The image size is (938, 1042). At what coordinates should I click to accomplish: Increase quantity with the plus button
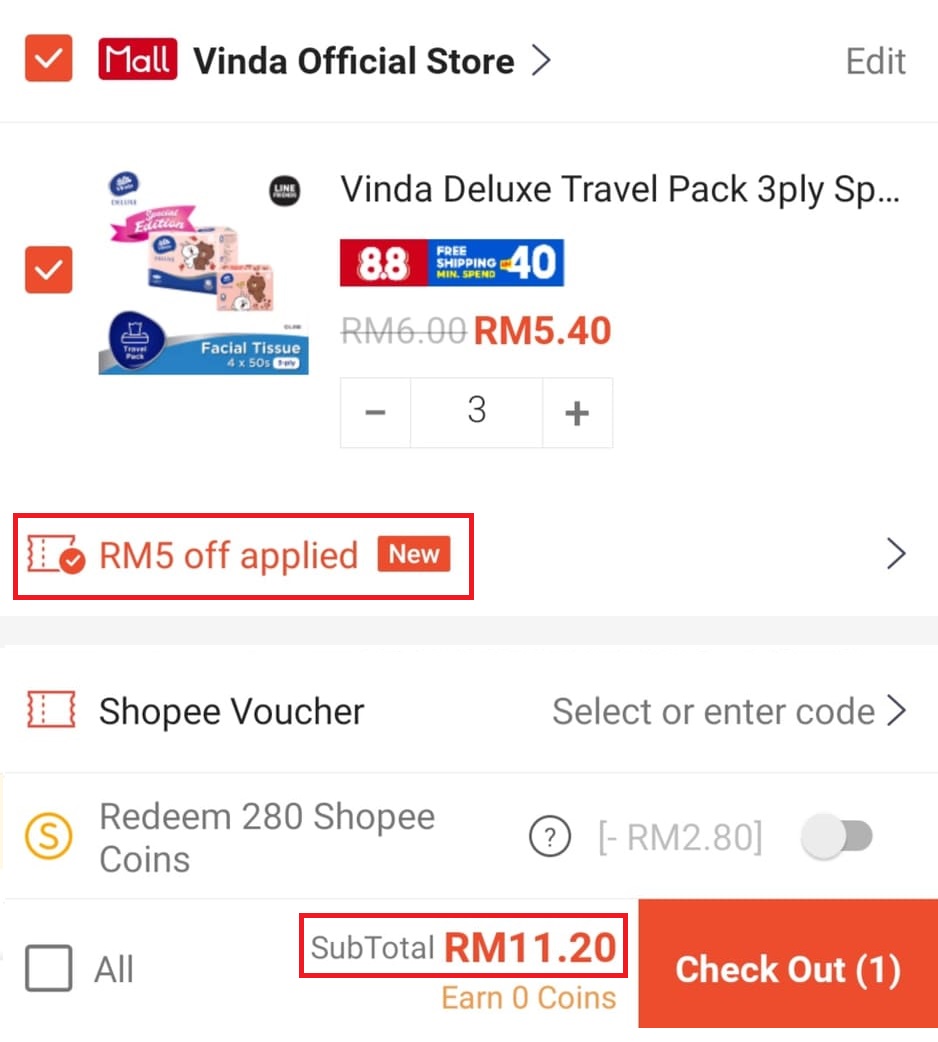coord(577,413)
